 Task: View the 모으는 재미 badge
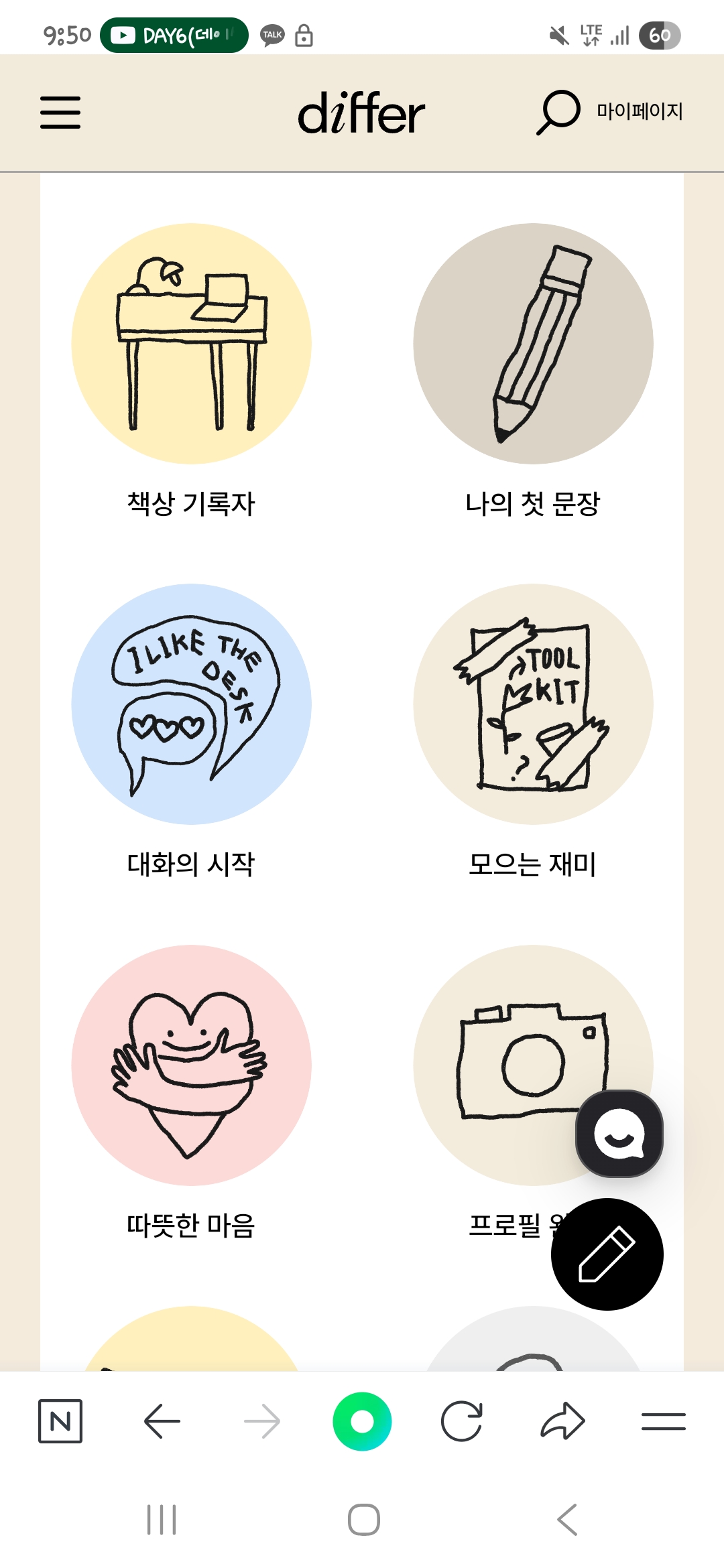[533, 704]
